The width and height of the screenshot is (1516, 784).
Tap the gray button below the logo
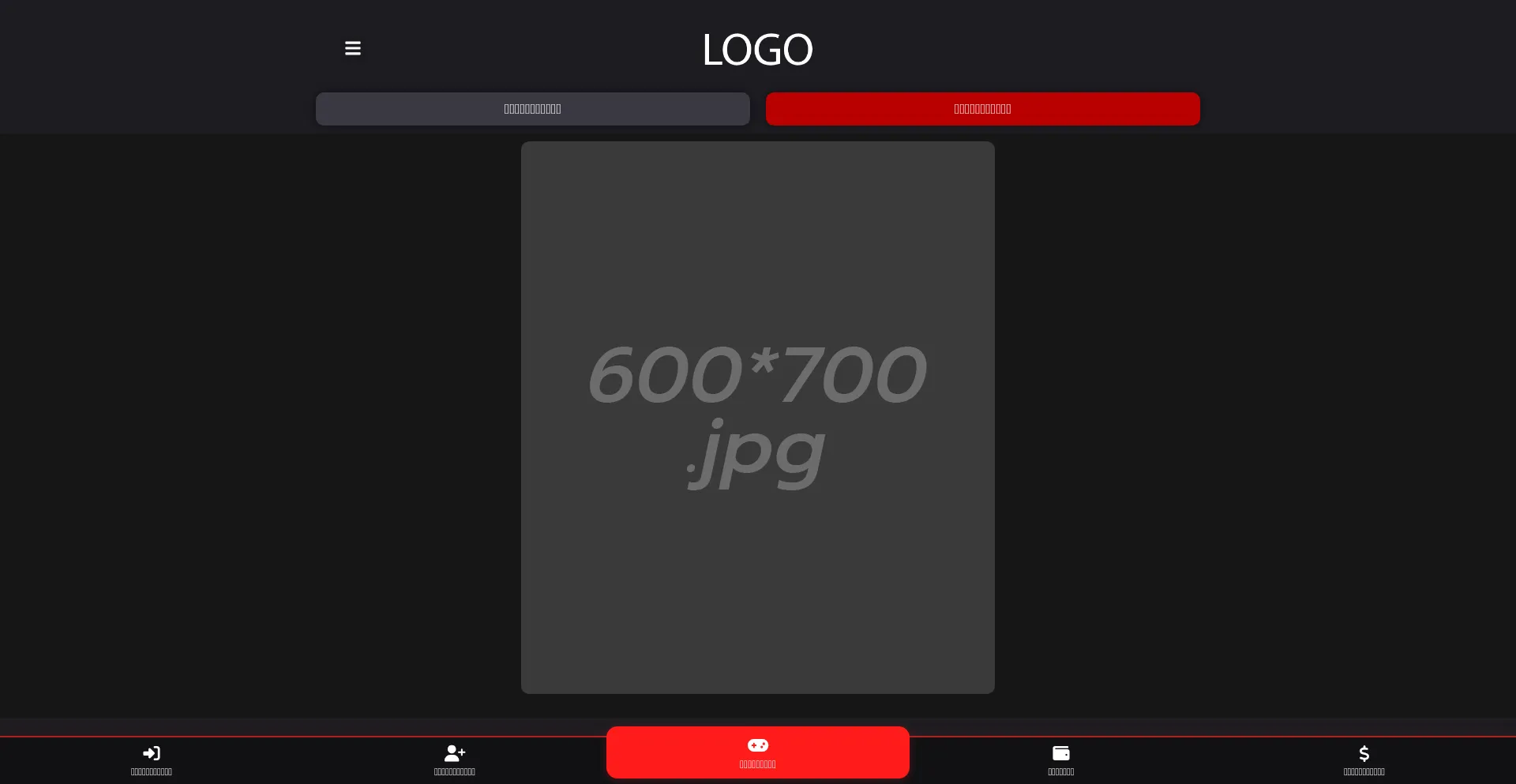click(x=532, y=109)
